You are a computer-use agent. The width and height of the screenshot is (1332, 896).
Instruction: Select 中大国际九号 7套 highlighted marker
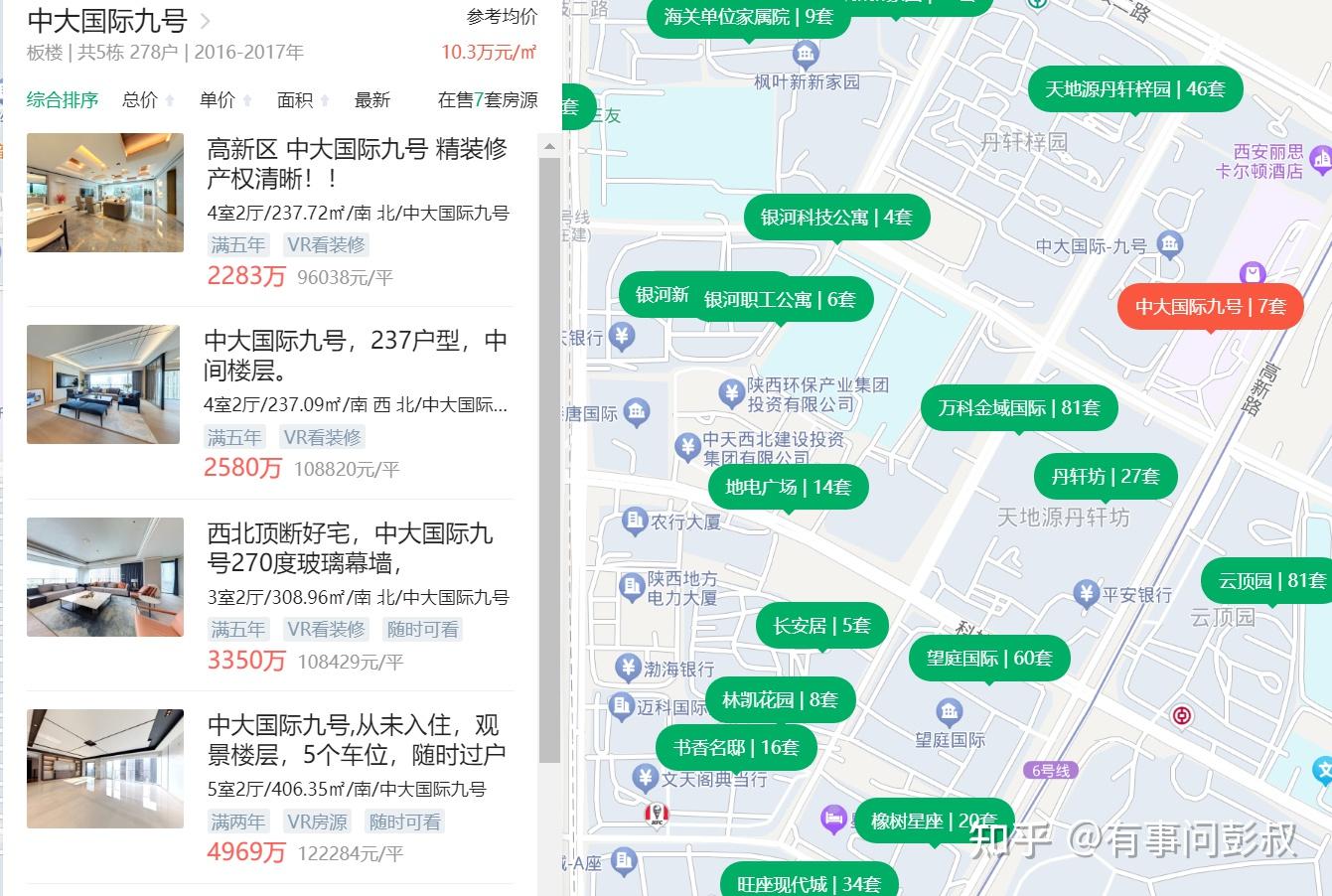[1211, 307]
